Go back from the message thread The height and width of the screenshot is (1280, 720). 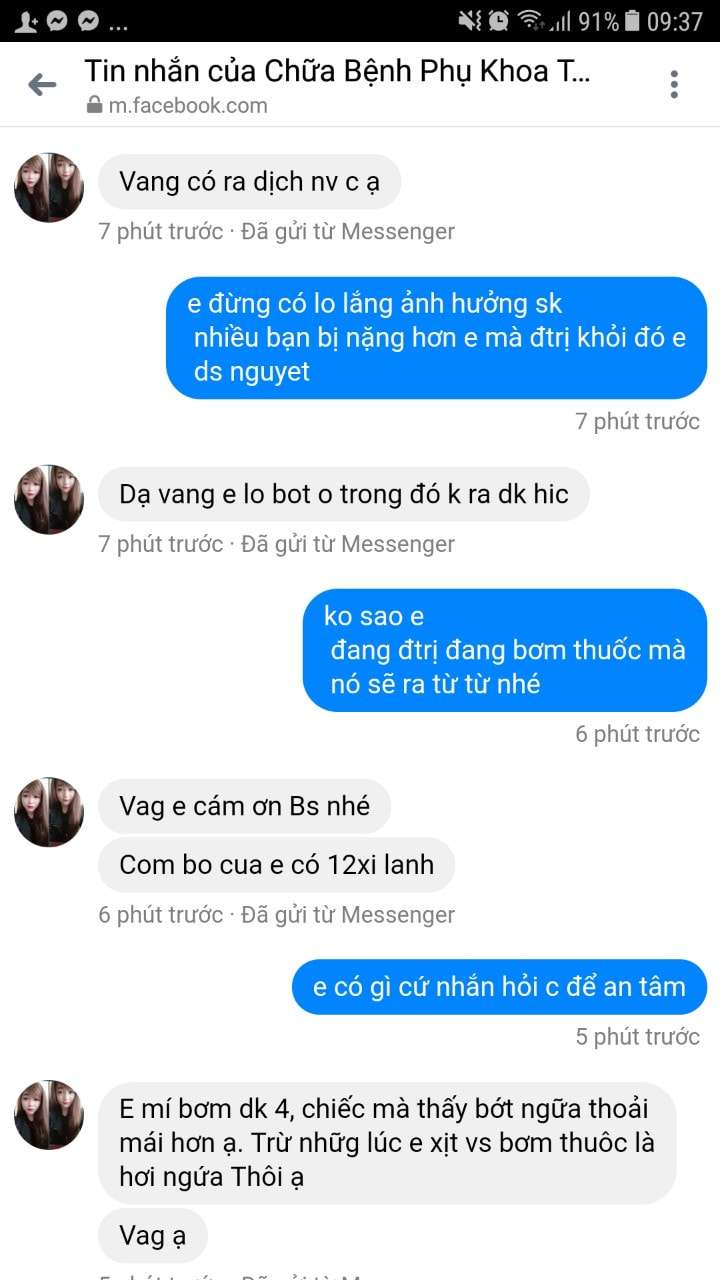(42, 85)
